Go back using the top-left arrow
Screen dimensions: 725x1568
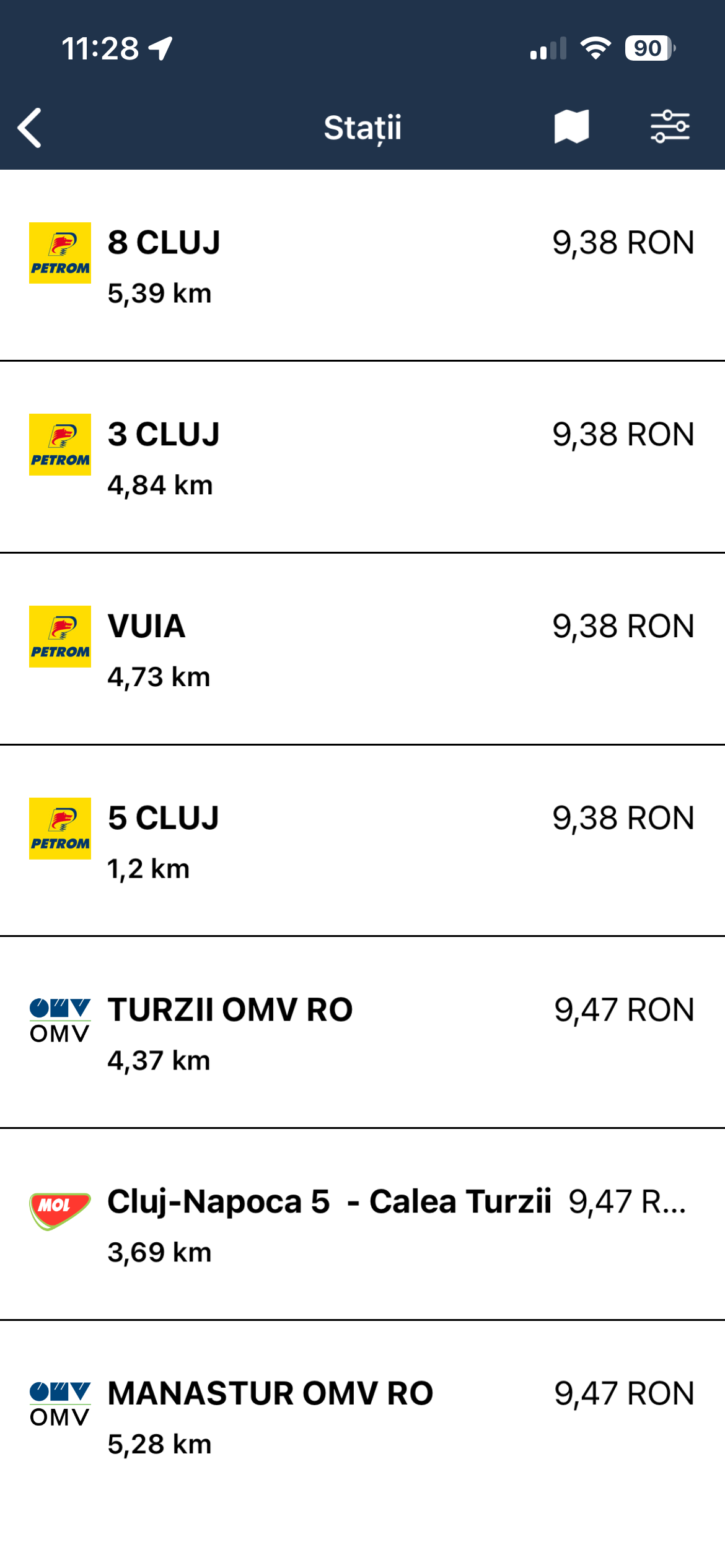(30, 128)
